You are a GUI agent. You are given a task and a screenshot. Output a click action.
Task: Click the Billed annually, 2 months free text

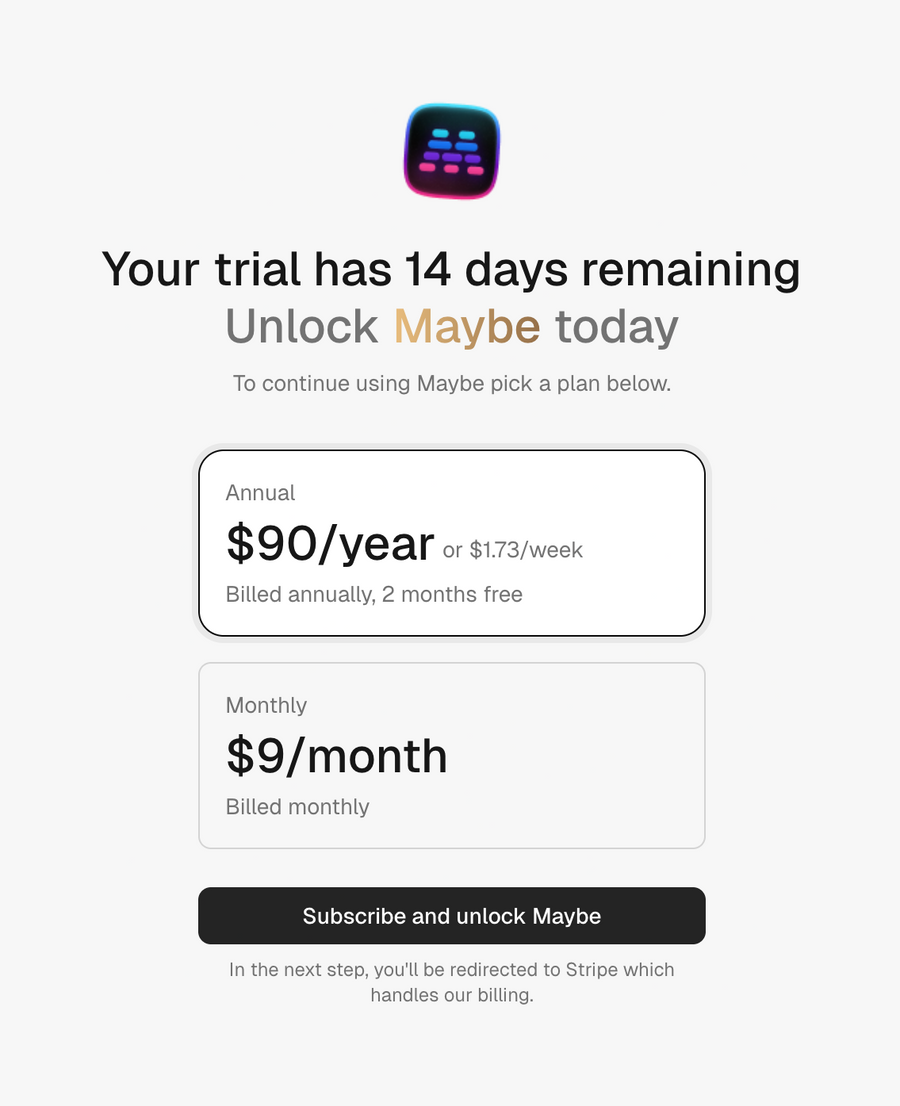372,594
